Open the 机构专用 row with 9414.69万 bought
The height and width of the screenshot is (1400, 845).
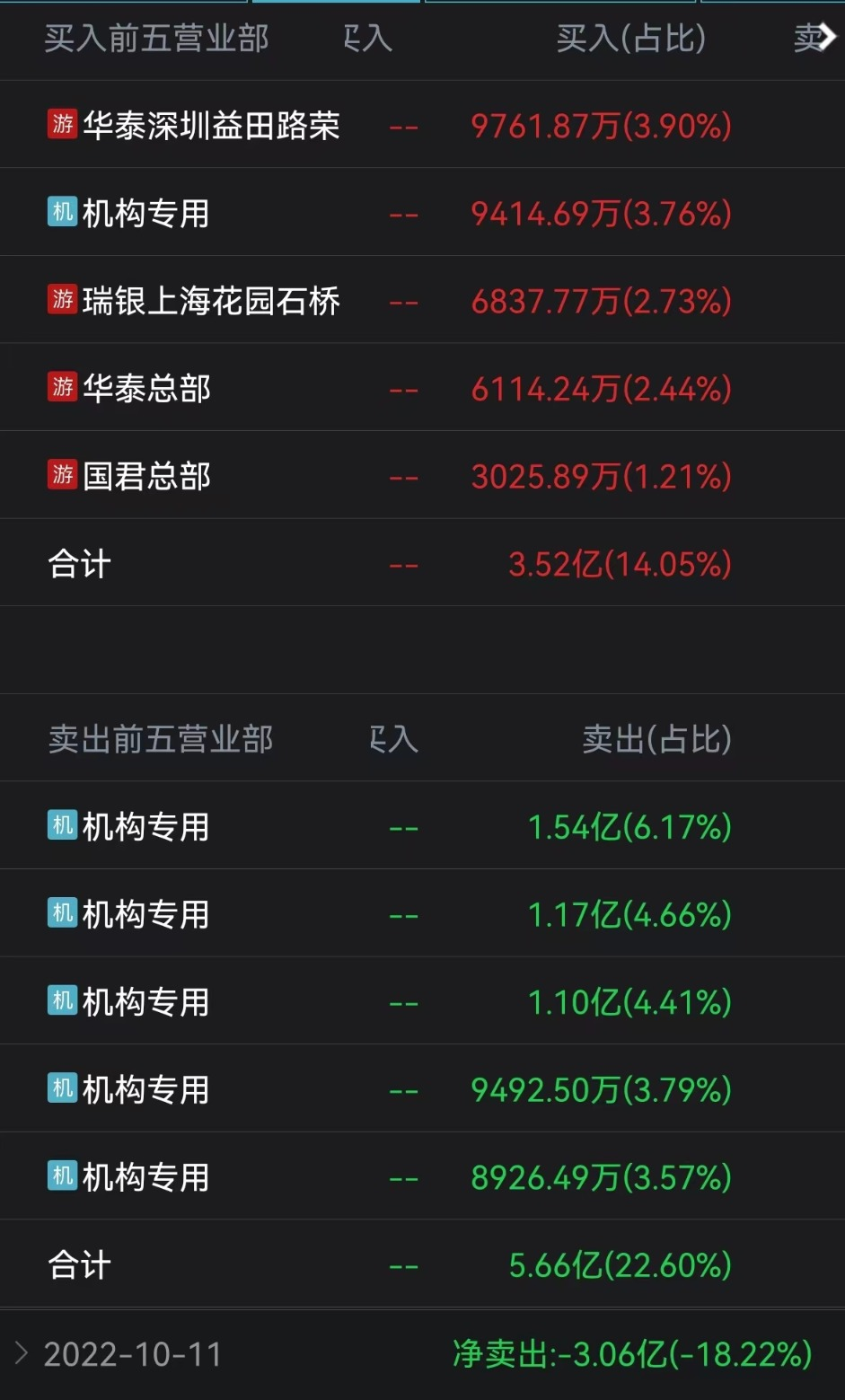(x=146, y=214)
